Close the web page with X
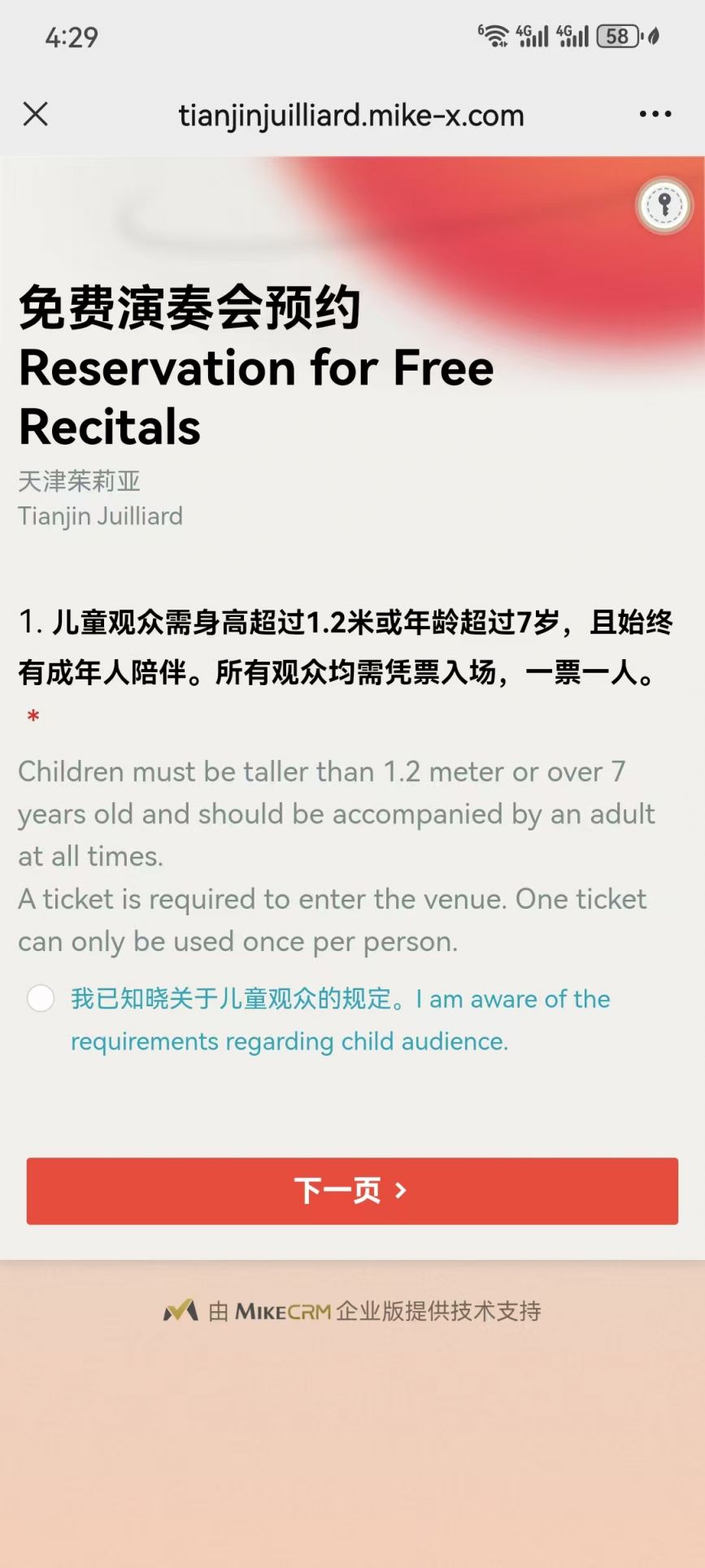Screen dimensions: 705x1568 (36, 115)
